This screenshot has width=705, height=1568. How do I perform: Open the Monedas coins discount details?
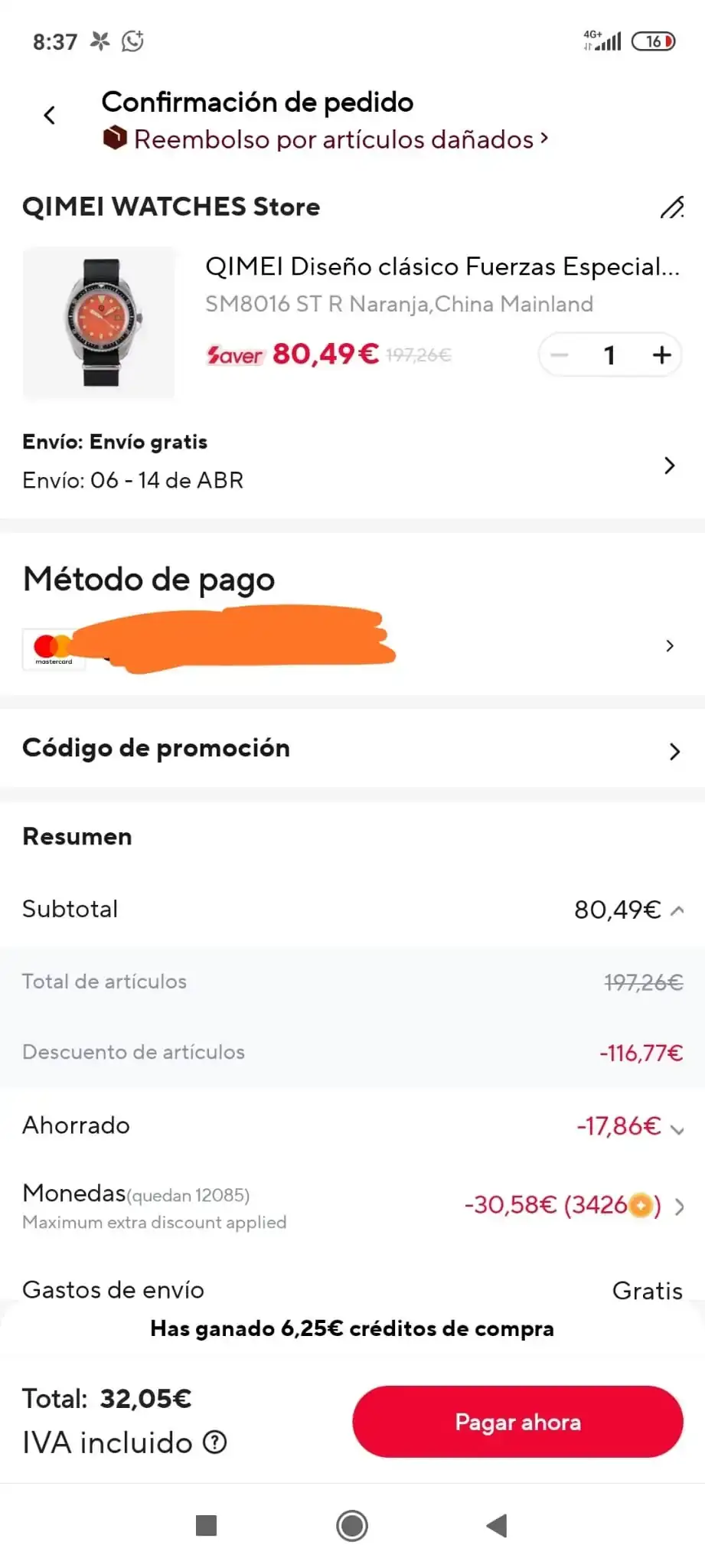tap(678, 1207)
